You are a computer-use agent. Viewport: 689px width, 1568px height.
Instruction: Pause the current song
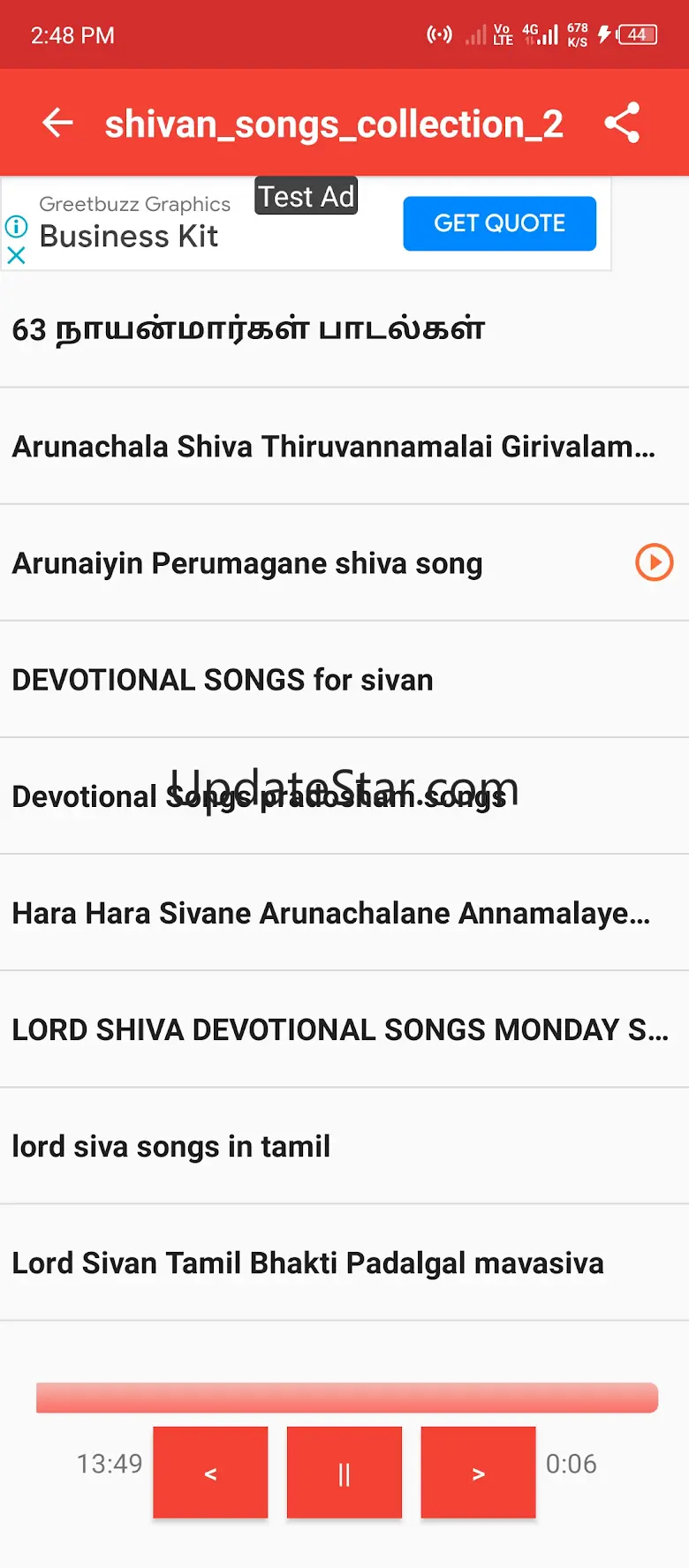click(x=344, y=1472)
